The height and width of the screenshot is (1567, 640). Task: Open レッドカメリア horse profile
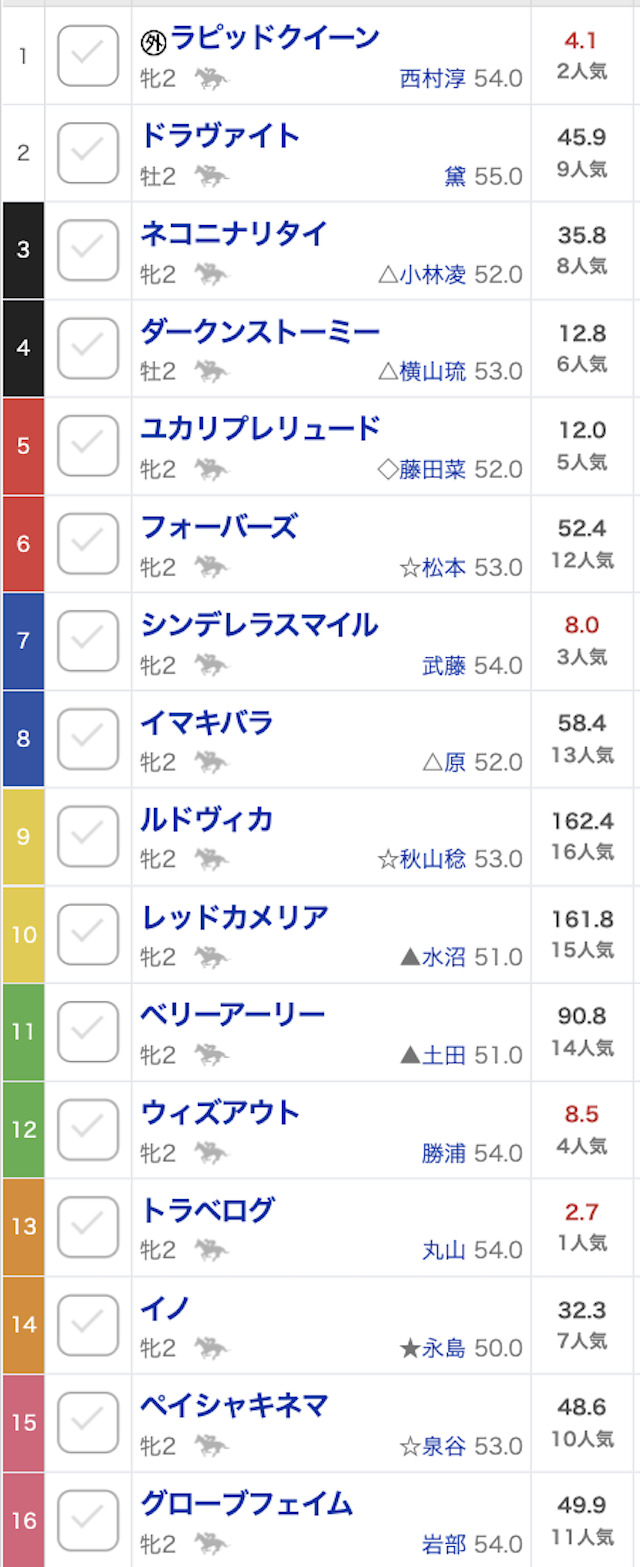coord(234,917)
